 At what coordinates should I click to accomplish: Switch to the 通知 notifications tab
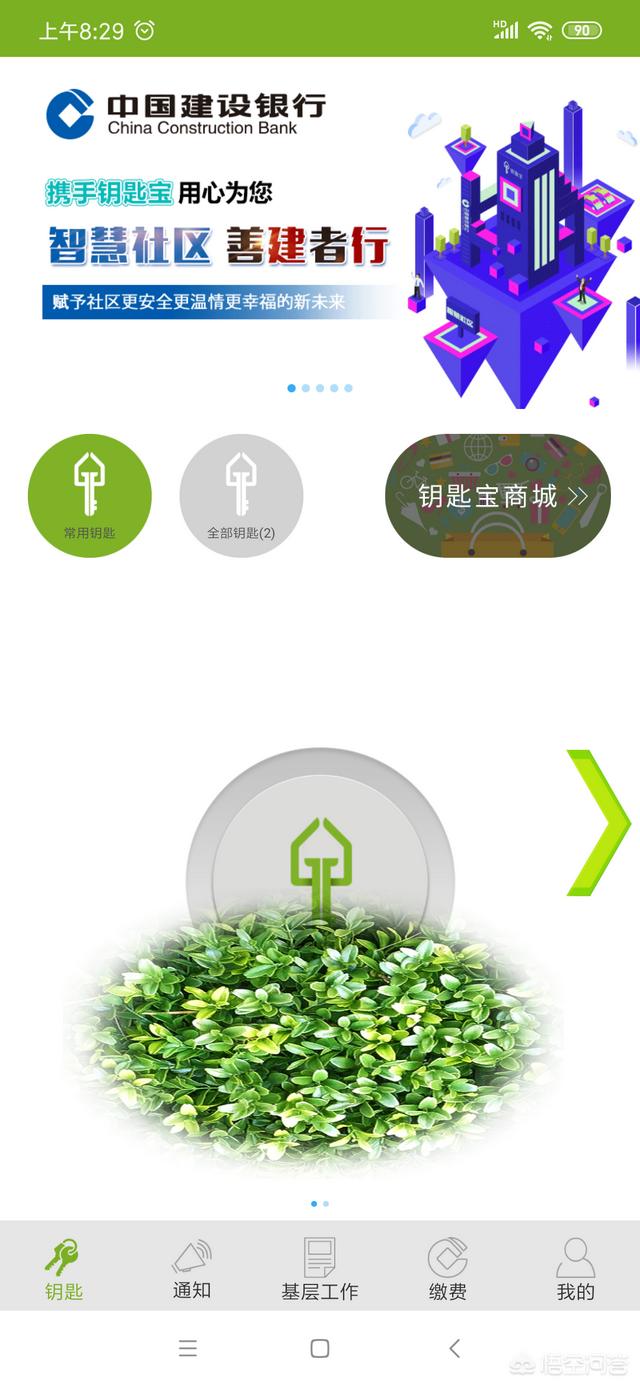pos(192,1268)
